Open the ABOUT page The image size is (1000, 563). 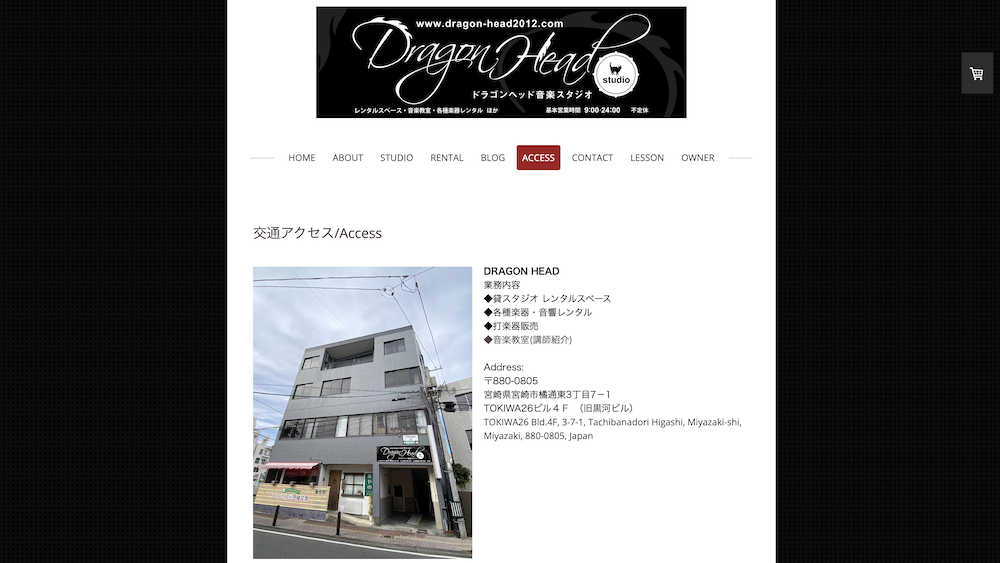(348, 158)
